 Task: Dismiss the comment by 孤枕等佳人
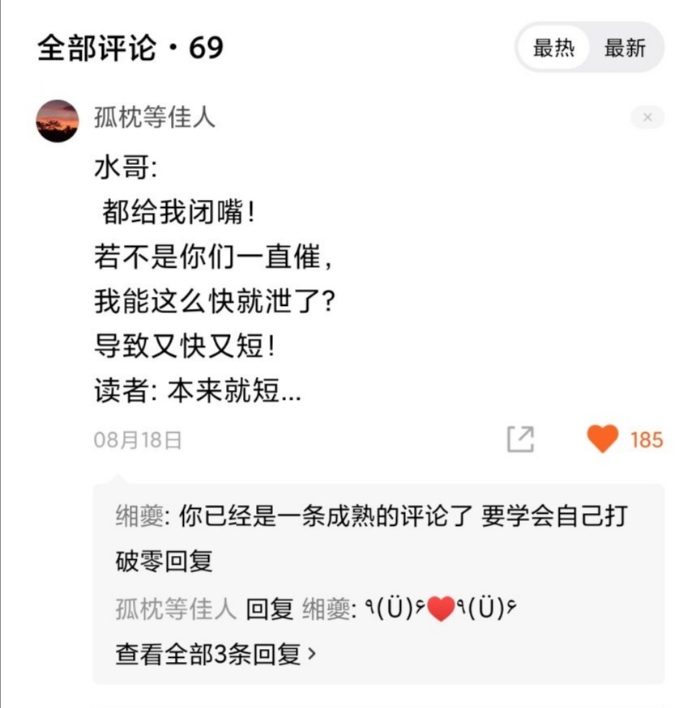(647, 118)
